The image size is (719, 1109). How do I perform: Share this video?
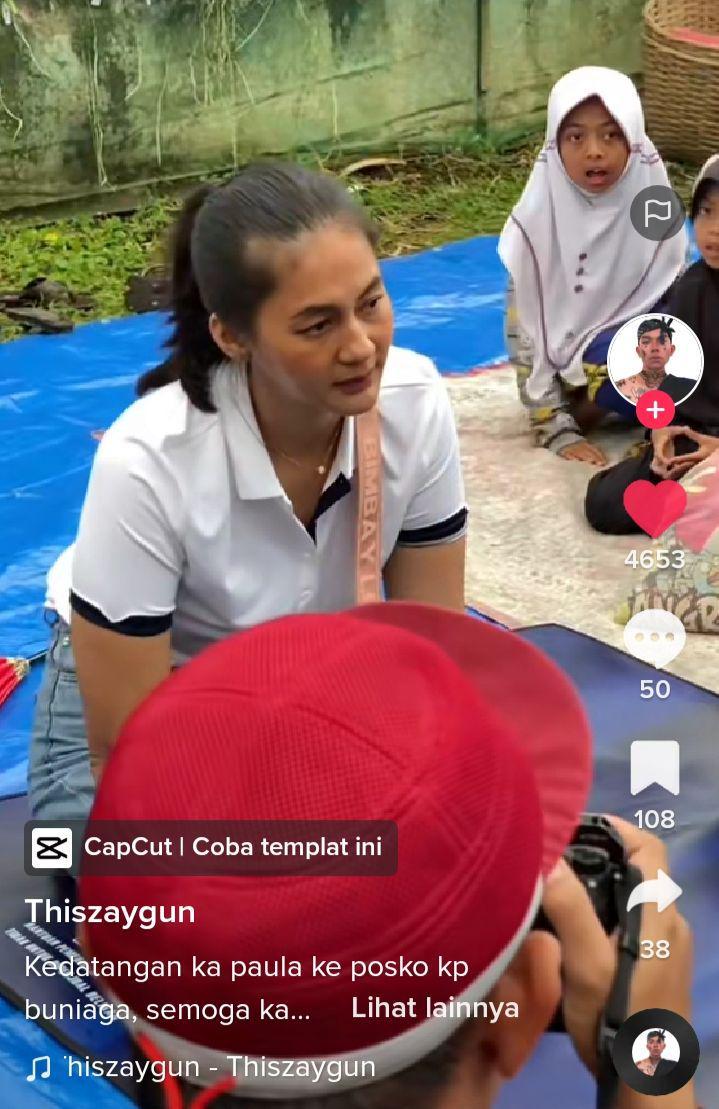click(x=655, y=895)
